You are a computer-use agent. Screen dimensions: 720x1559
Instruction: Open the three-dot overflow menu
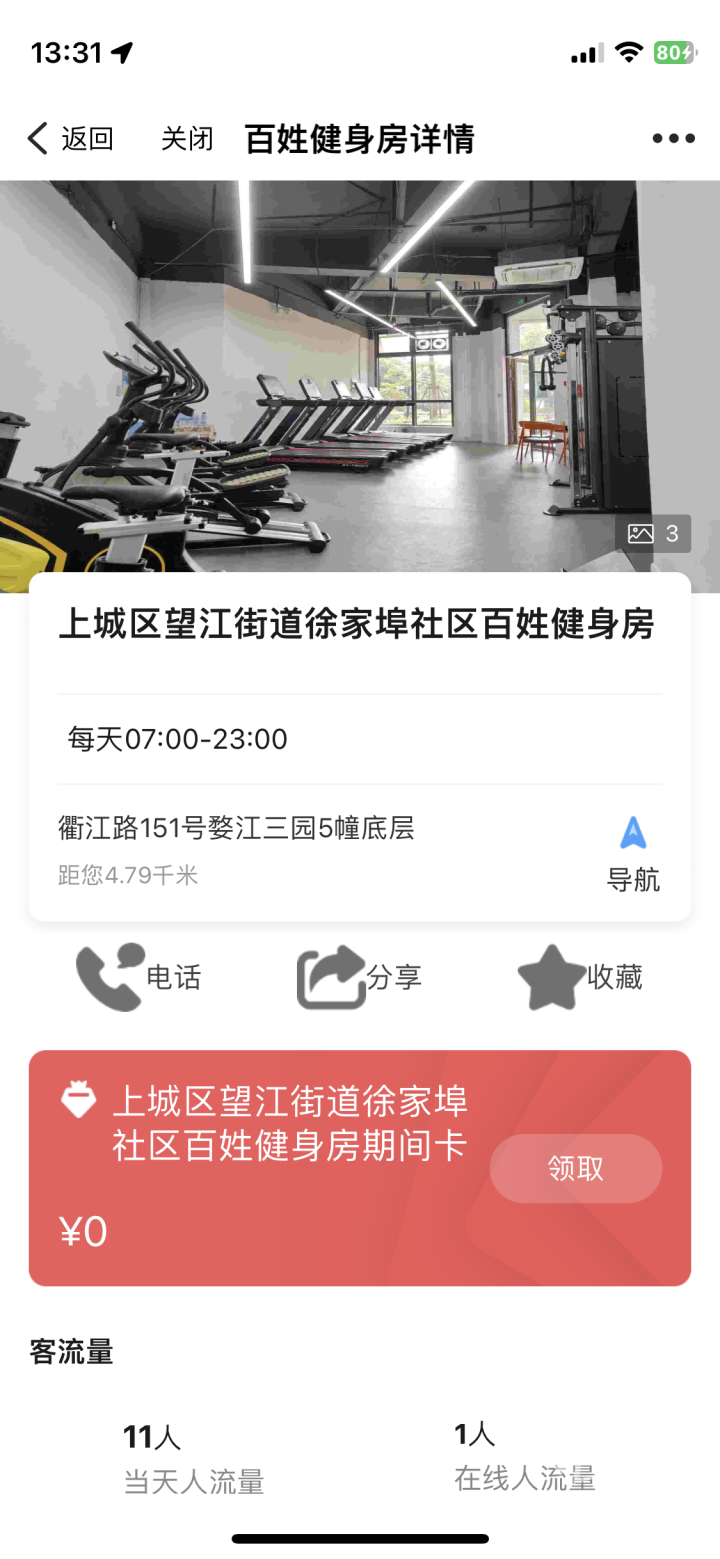(673, 139)
